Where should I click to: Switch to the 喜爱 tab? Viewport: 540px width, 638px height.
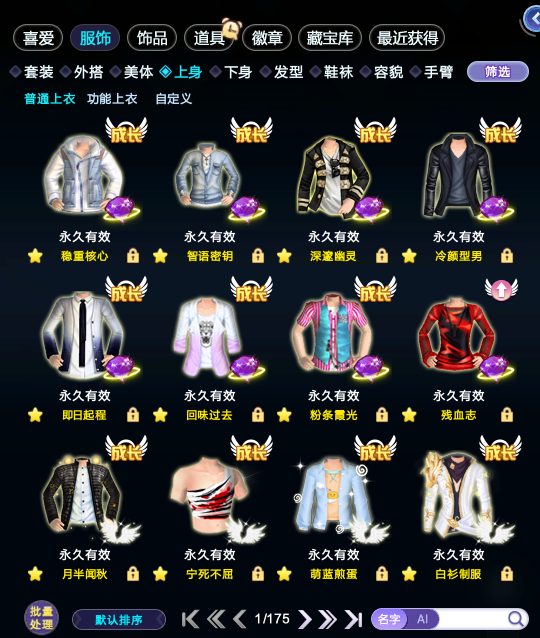click(38, 38)
